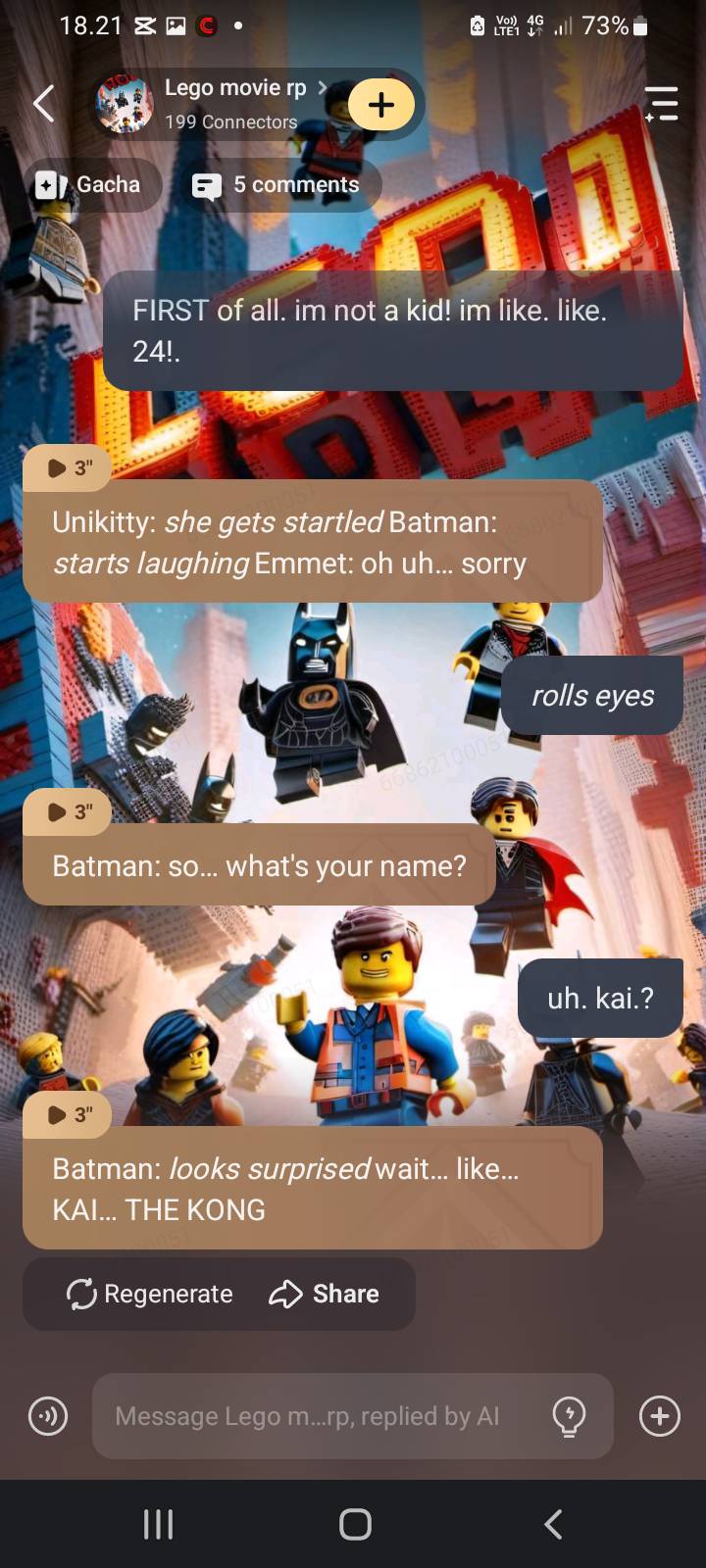Open the Gacha chip
The height and width of the screenshot is (1568, 706).
click(x=90, y=184)
